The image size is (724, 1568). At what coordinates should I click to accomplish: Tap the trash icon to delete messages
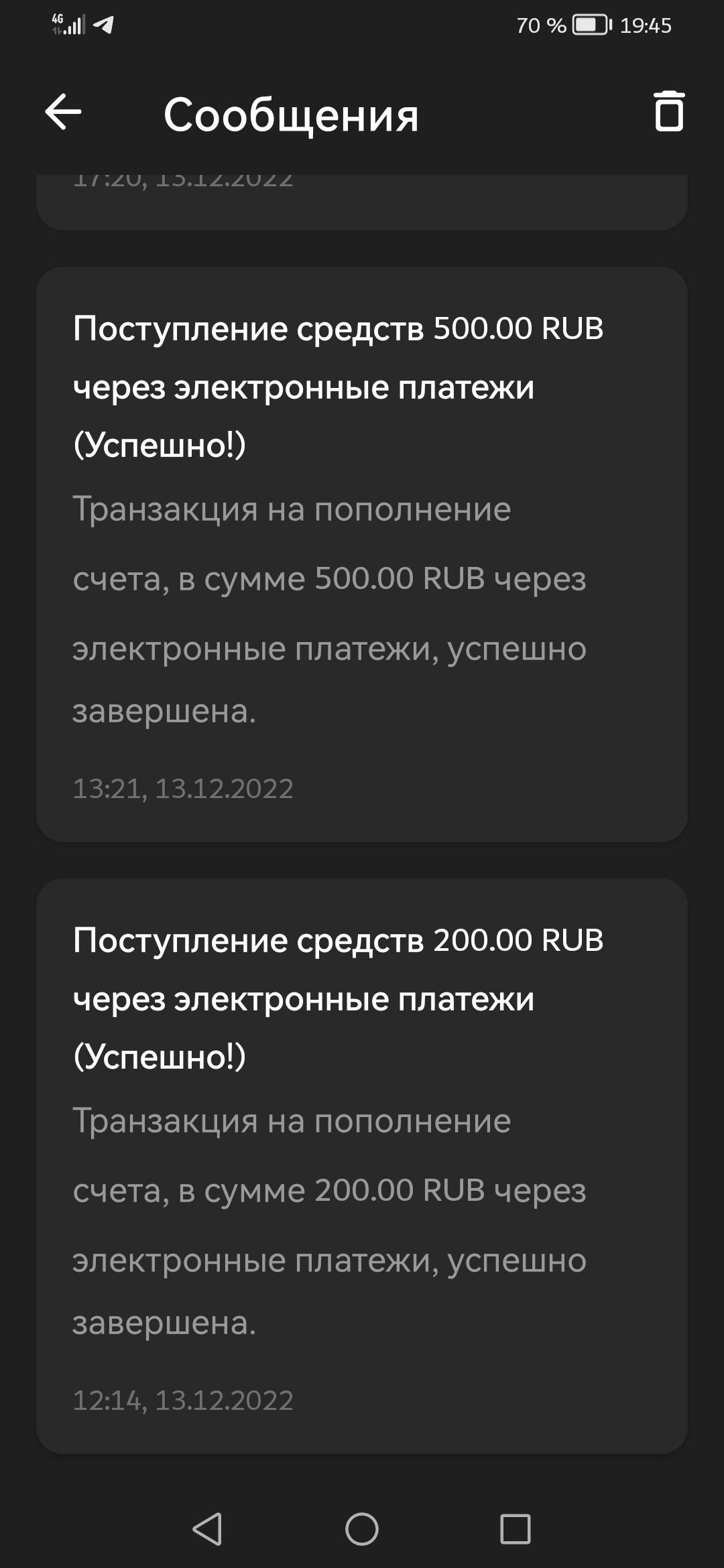pyautogui.click(x=668, y=112)
